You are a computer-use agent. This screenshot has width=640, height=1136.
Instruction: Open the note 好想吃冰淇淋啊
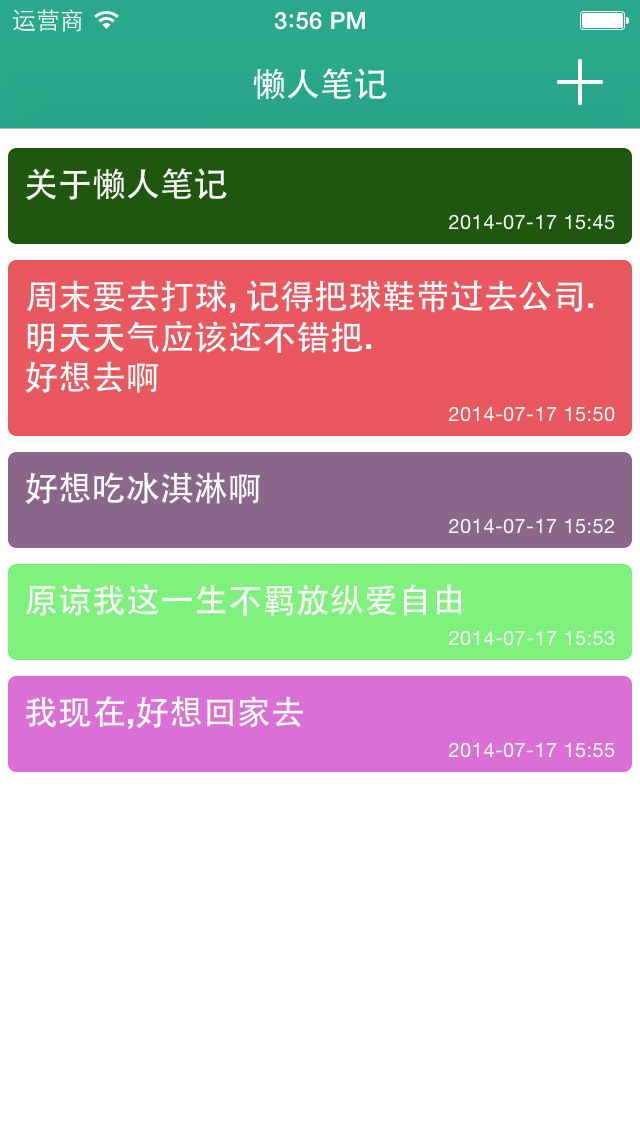tap(320, 500)
